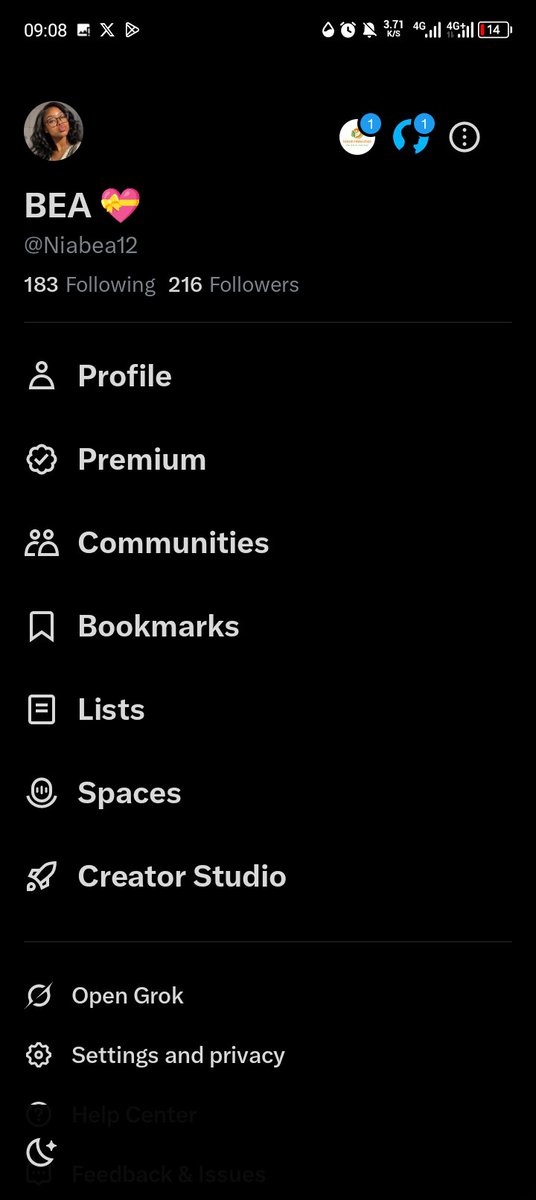The width and height of the screenshot is (536, 1200).
Task: Open Bookmarks
Action: click(x=268, y=626)
